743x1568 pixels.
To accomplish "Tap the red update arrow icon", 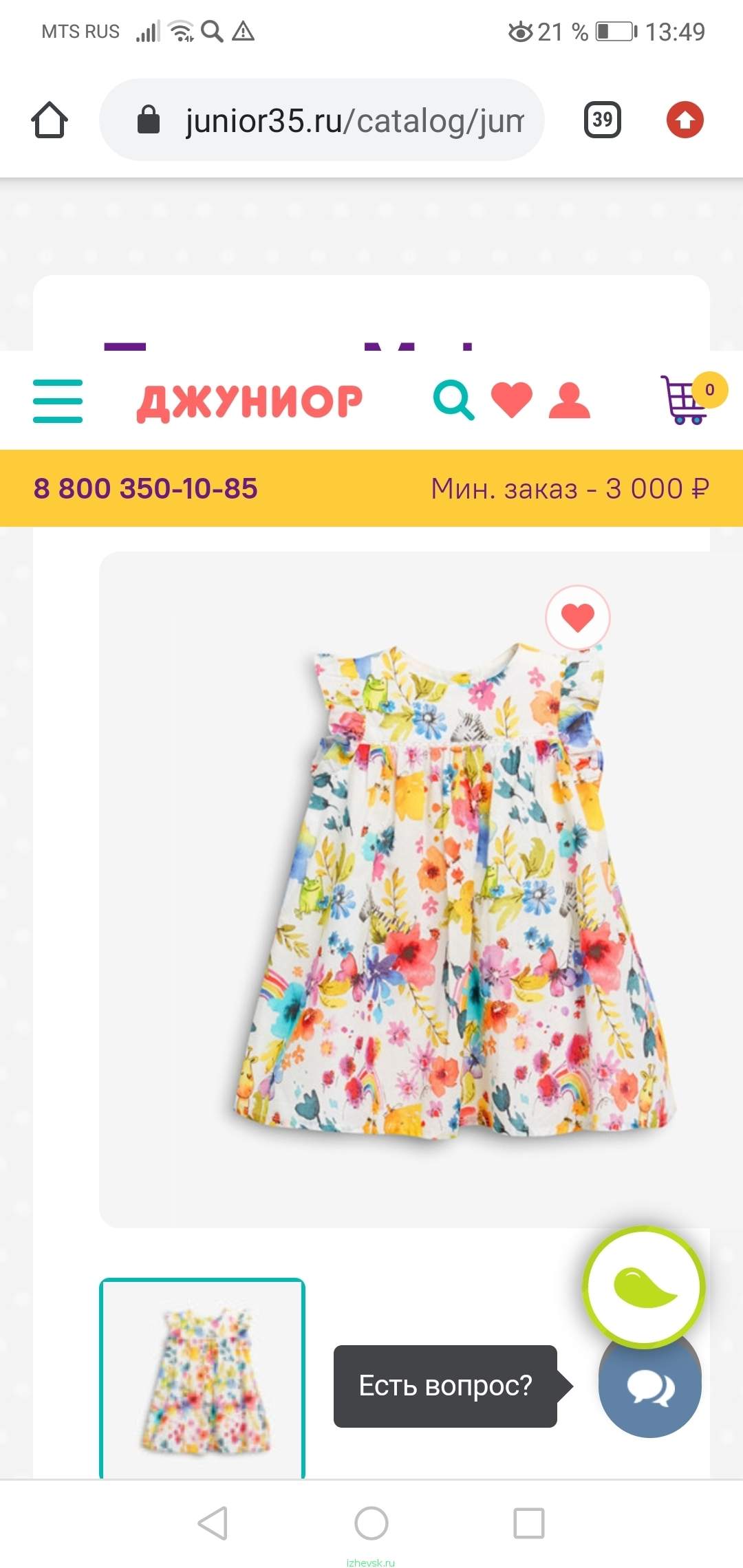I will pyautogui.click(x=685, y=120).
